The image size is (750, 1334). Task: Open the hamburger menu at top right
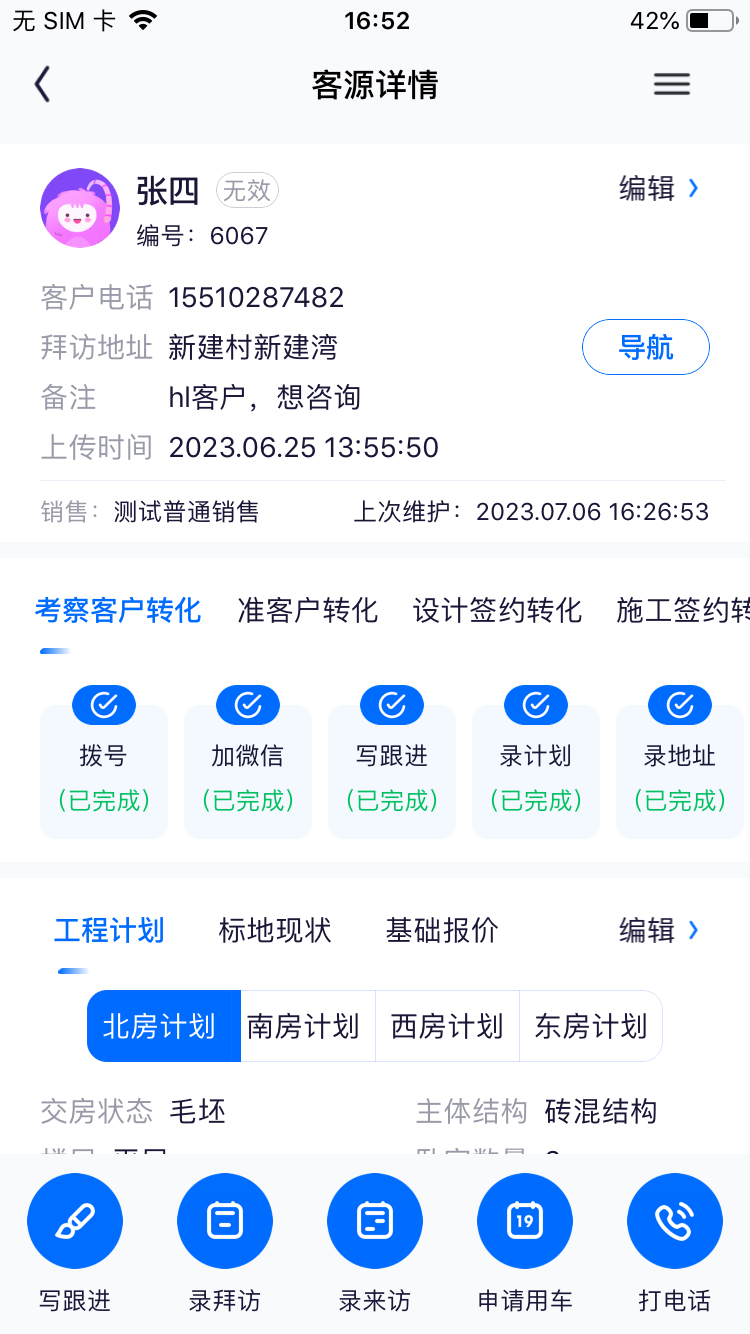pyautogui.click(x=672, y=85)
